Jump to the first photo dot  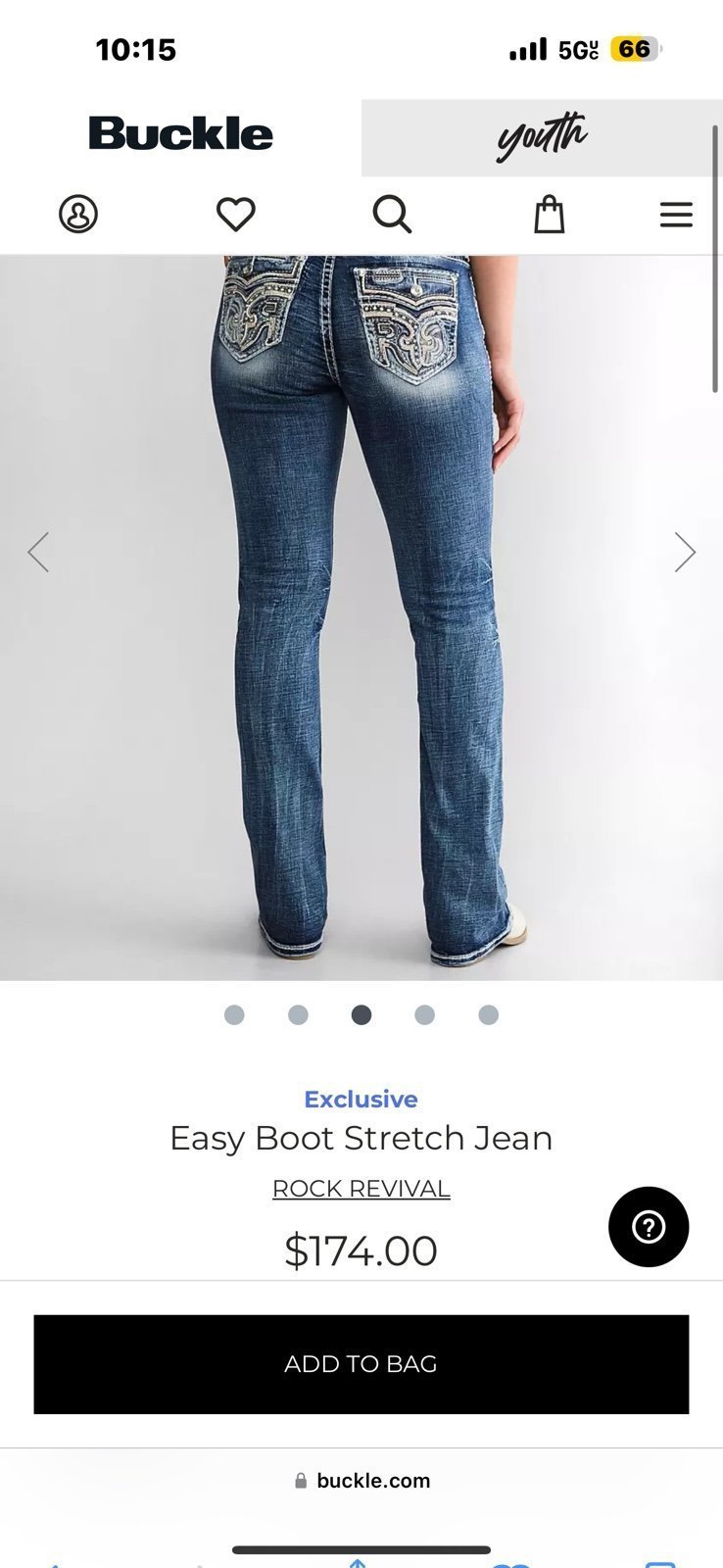pyautogui.click(x=234, y=1015)
